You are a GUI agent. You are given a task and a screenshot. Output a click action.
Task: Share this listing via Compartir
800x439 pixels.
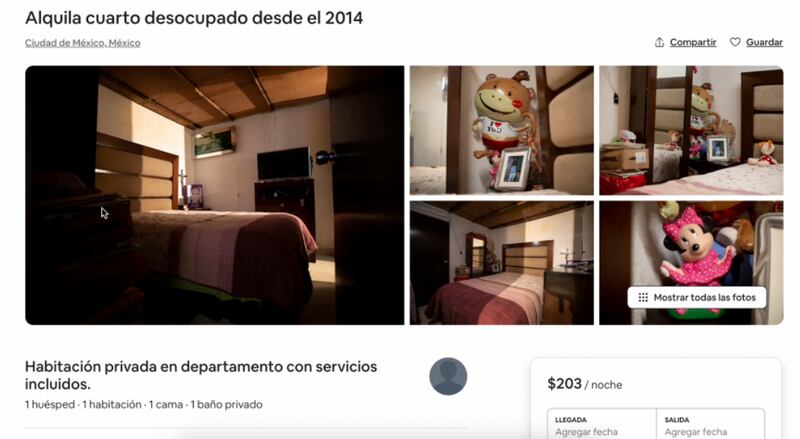(685, 42)
